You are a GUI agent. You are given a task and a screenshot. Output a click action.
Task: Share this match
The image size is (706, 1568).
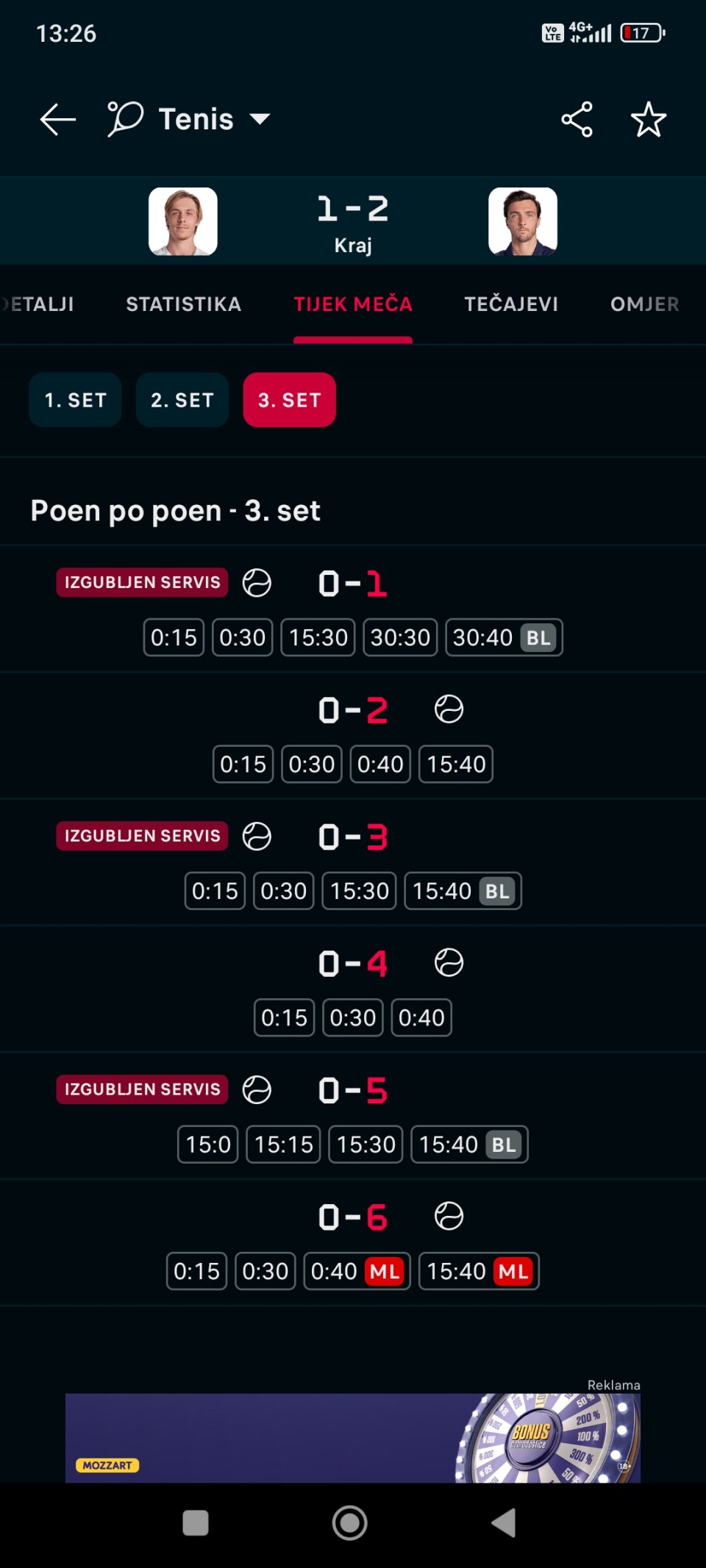pyautogui.click(x=577, y=119)
